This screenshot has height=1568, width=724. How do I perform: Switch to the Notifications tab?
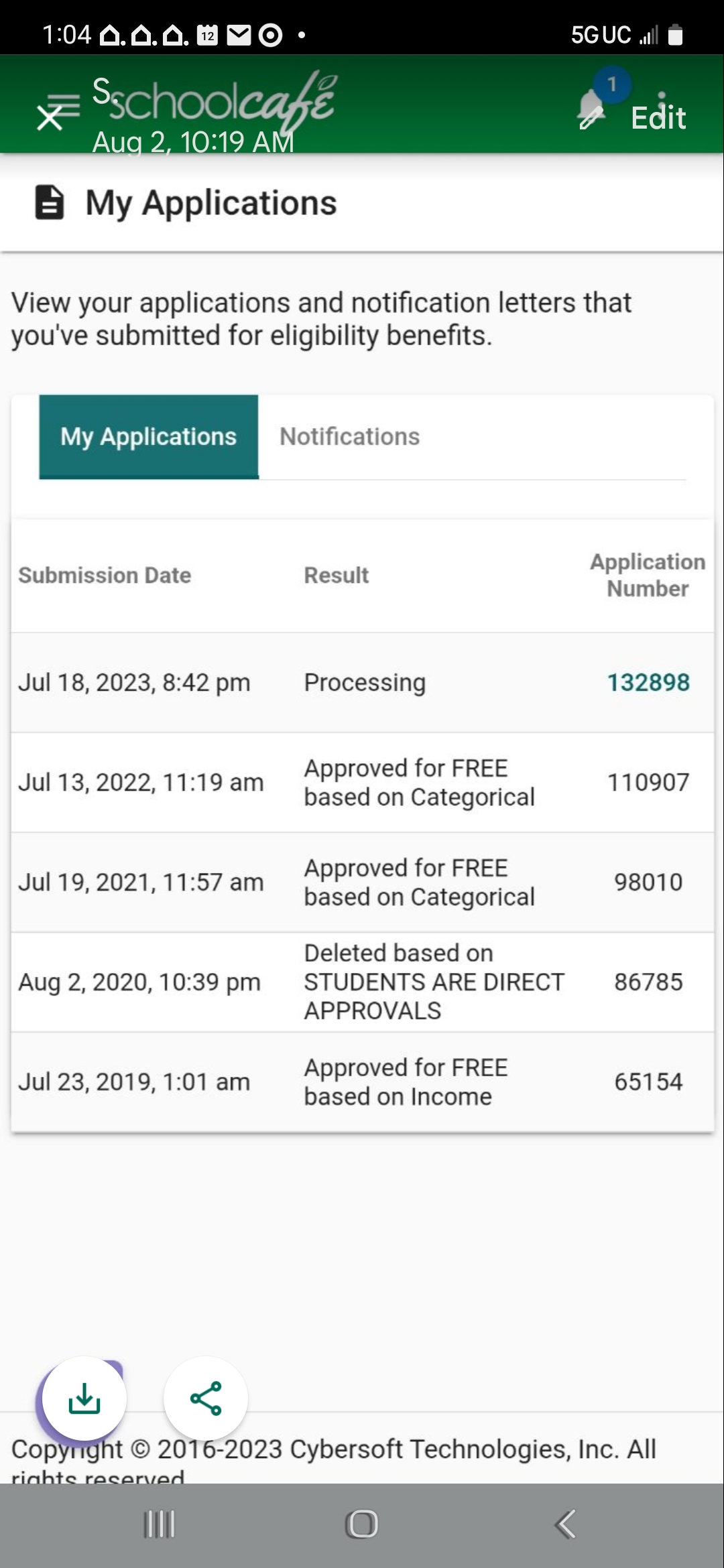click(x=349, y=437)
